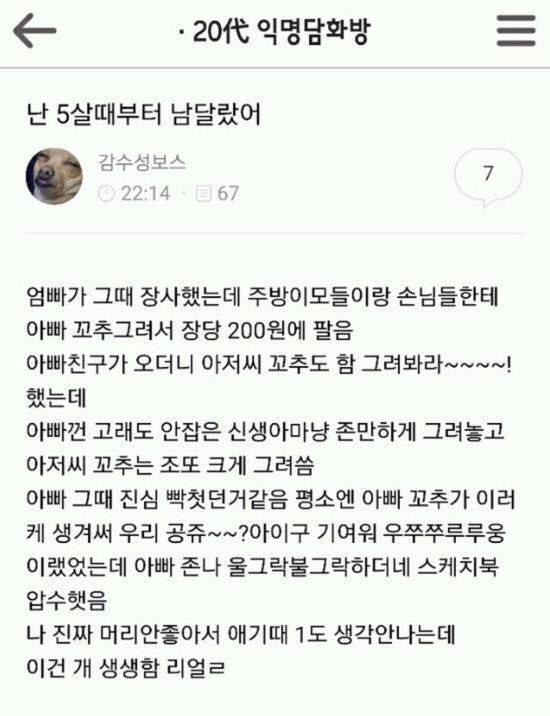View profile of 감수성보스 avatar
550x716 pixels.
[x=54, y=176]
